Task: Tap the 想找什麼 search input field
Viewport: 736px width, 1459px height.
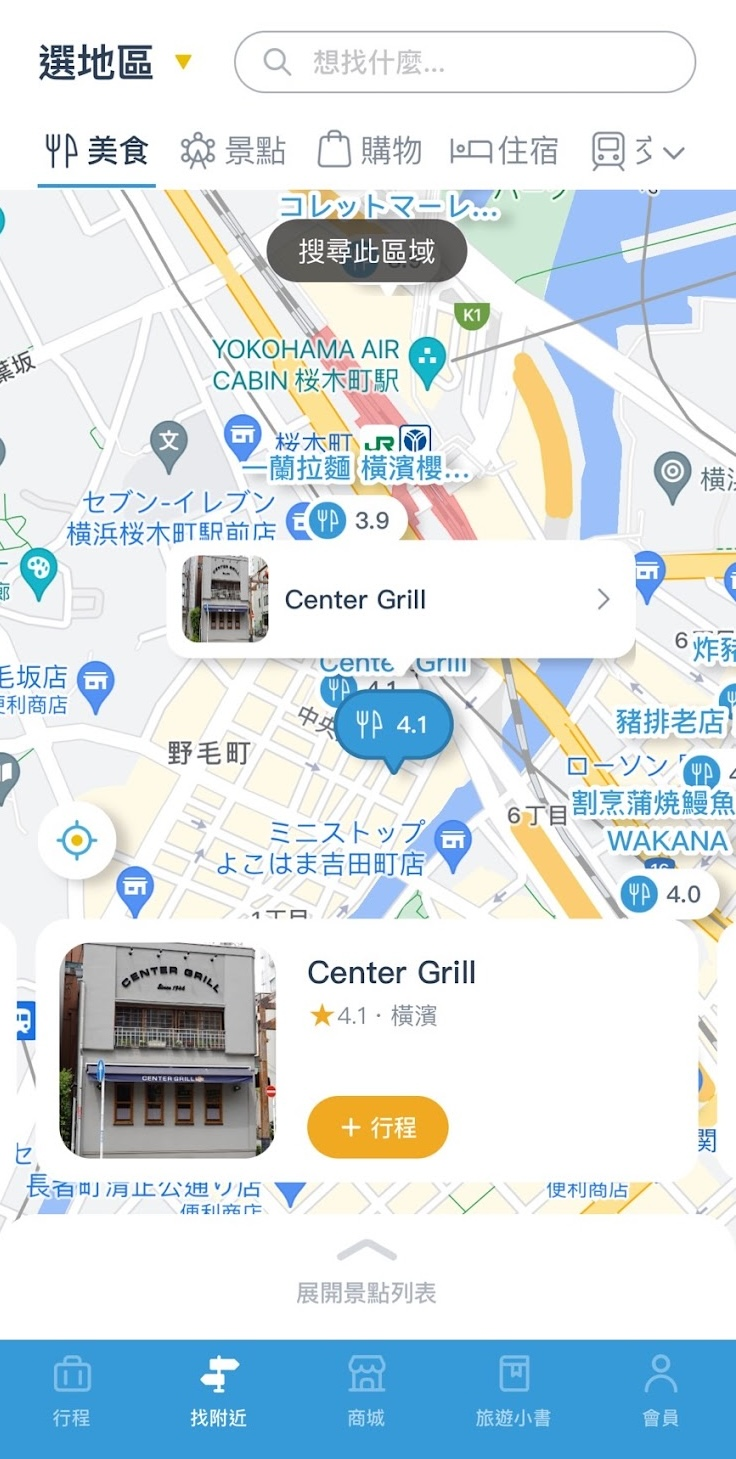Action: [x=465, y=62]
